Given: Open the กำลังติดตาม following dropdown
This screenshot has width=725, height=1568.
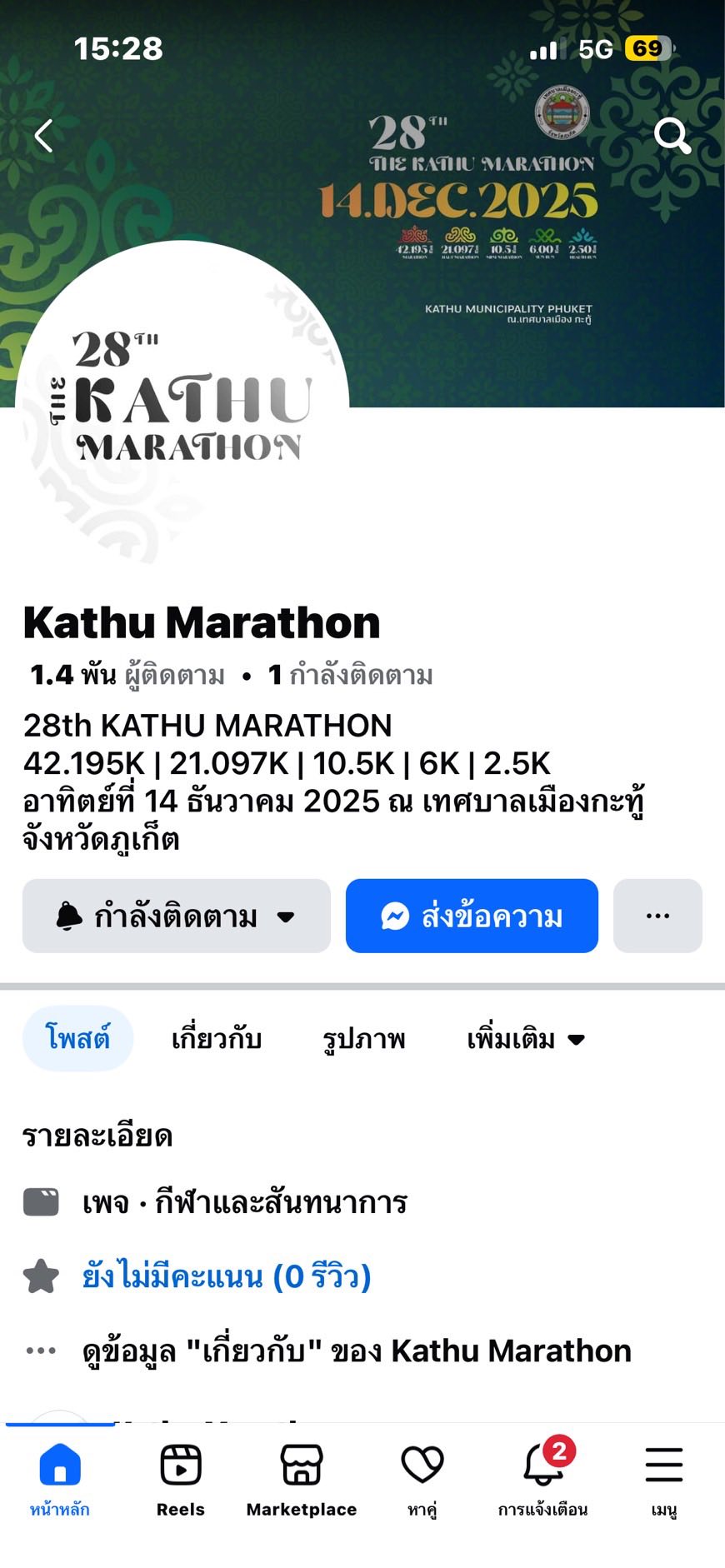Looking at the screenshot, I should coord(176,916).
